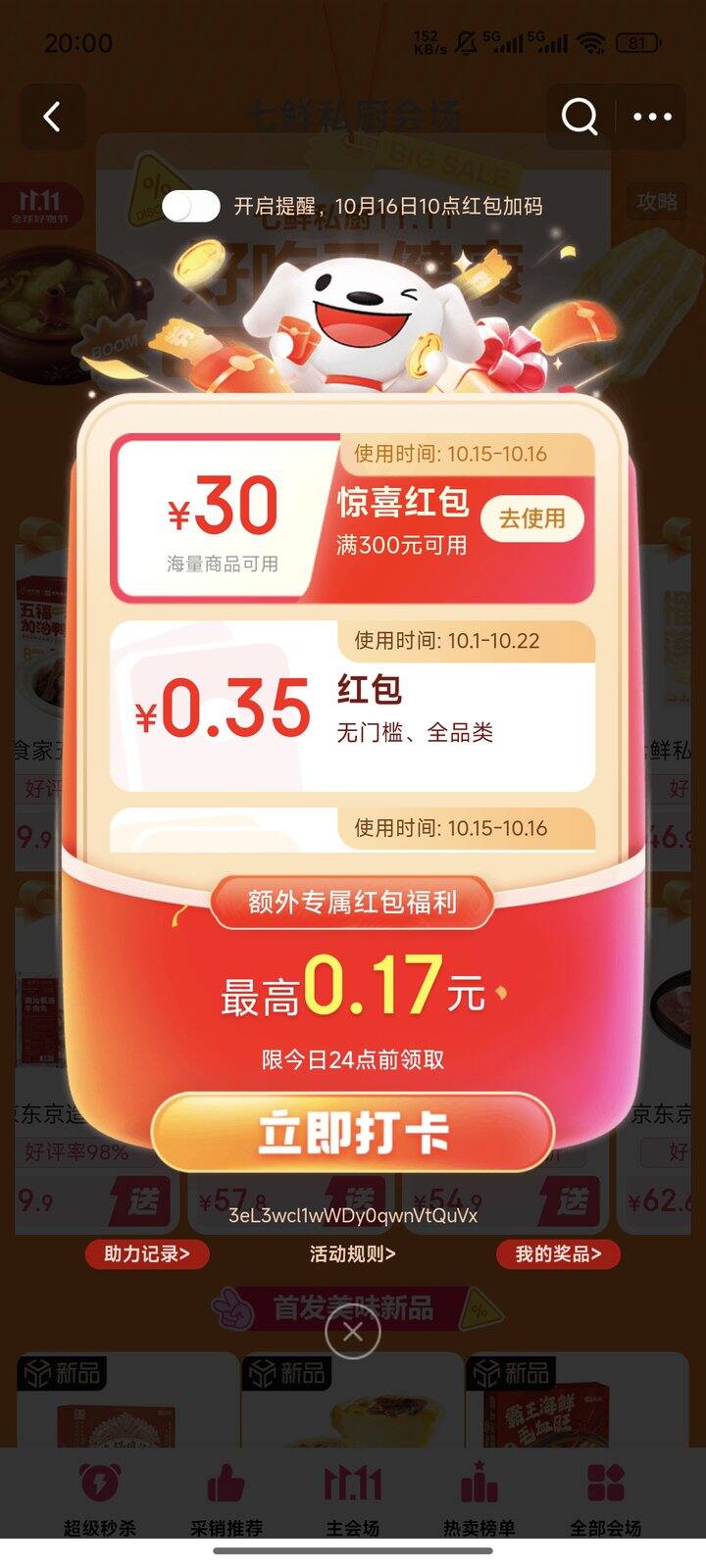Open 助力记录 records
Image resolution: width=706 pixels, height=1568 pixels.
tap(147, 1253)
